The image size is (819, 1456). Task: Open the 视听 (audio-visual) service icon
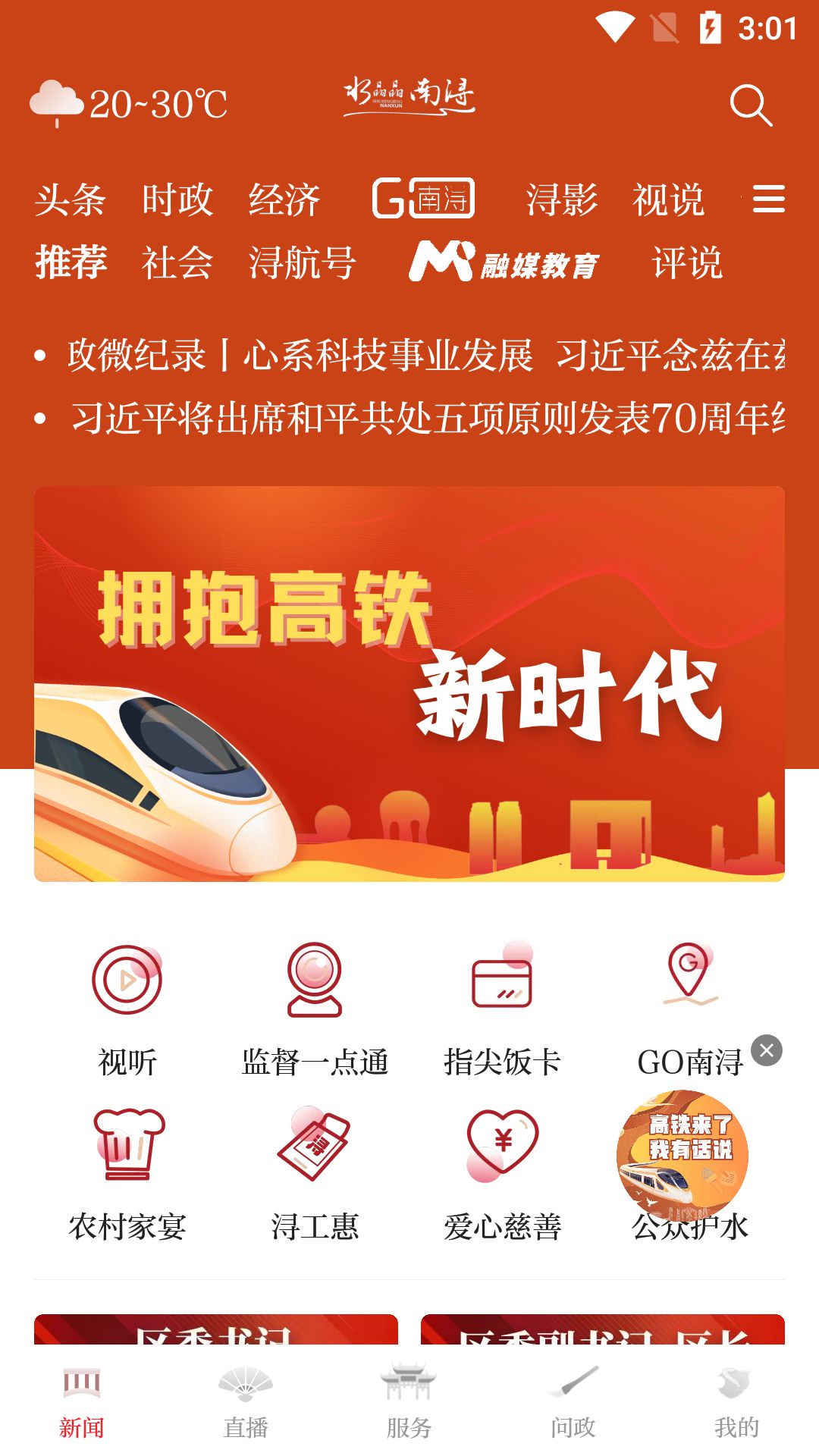[x=127, y=1001]
